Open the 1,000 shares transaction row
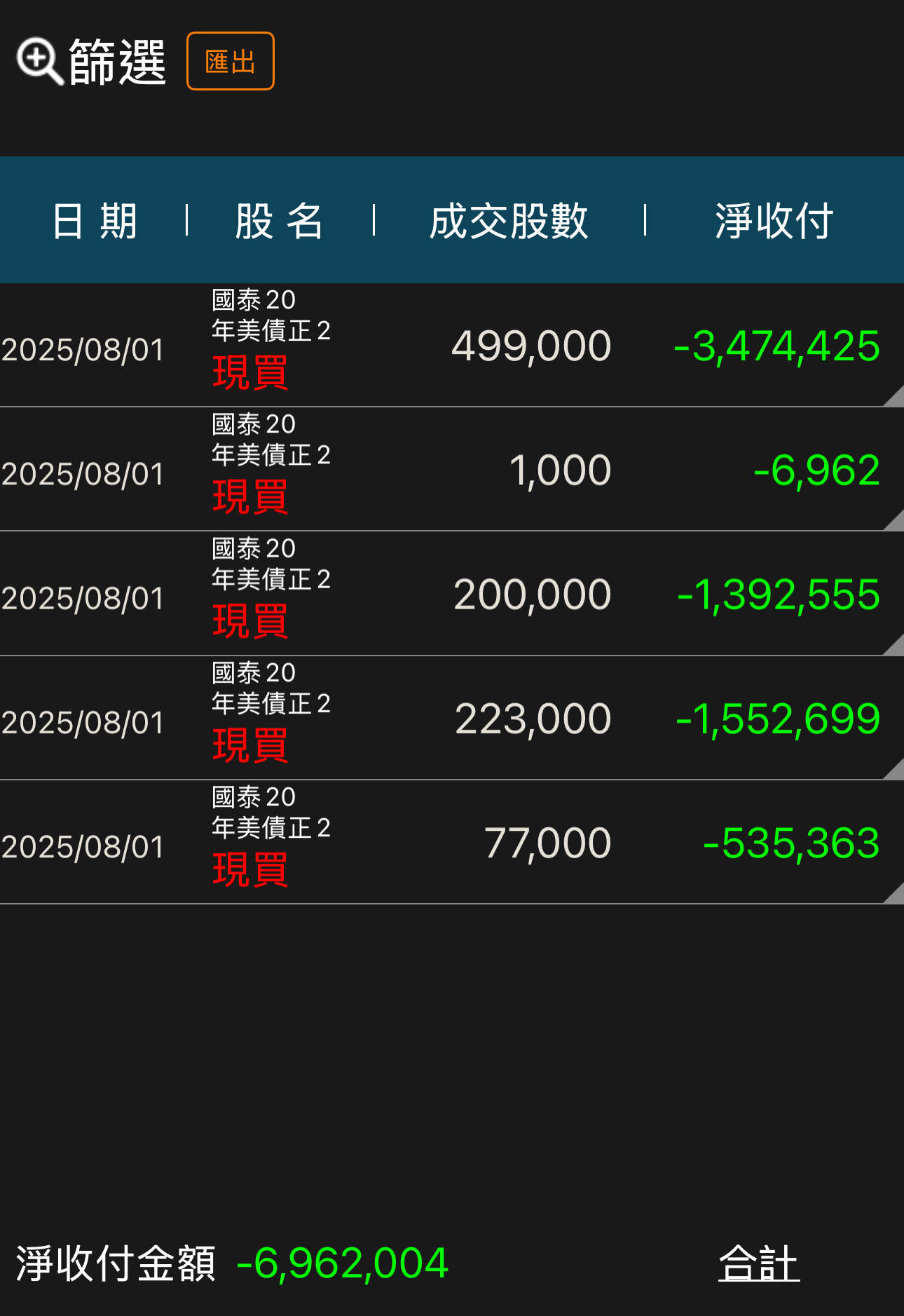Screen dimensions: 904x1316 coord(451,470)
